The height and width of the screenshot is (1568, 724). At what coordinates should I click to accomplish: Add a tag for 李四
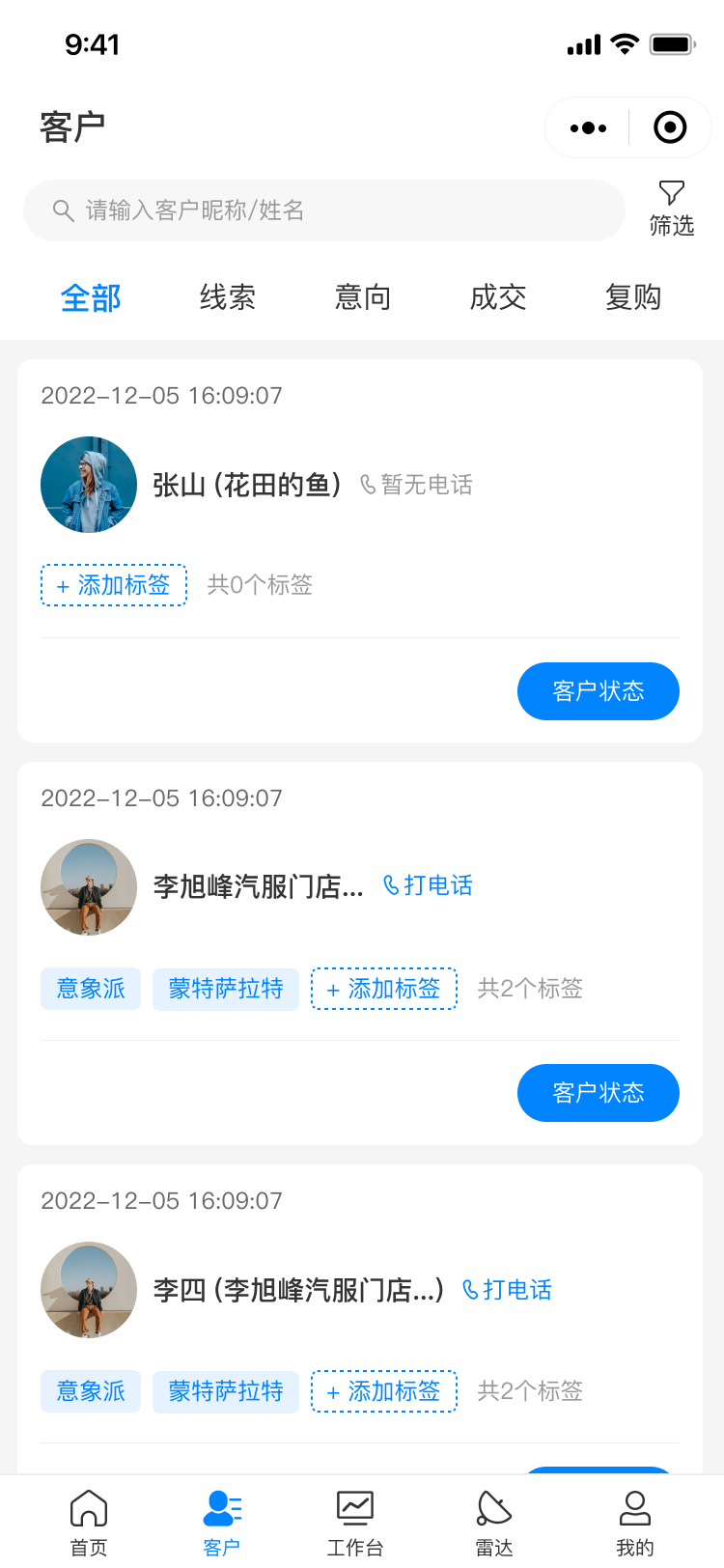click(383, 1391)
